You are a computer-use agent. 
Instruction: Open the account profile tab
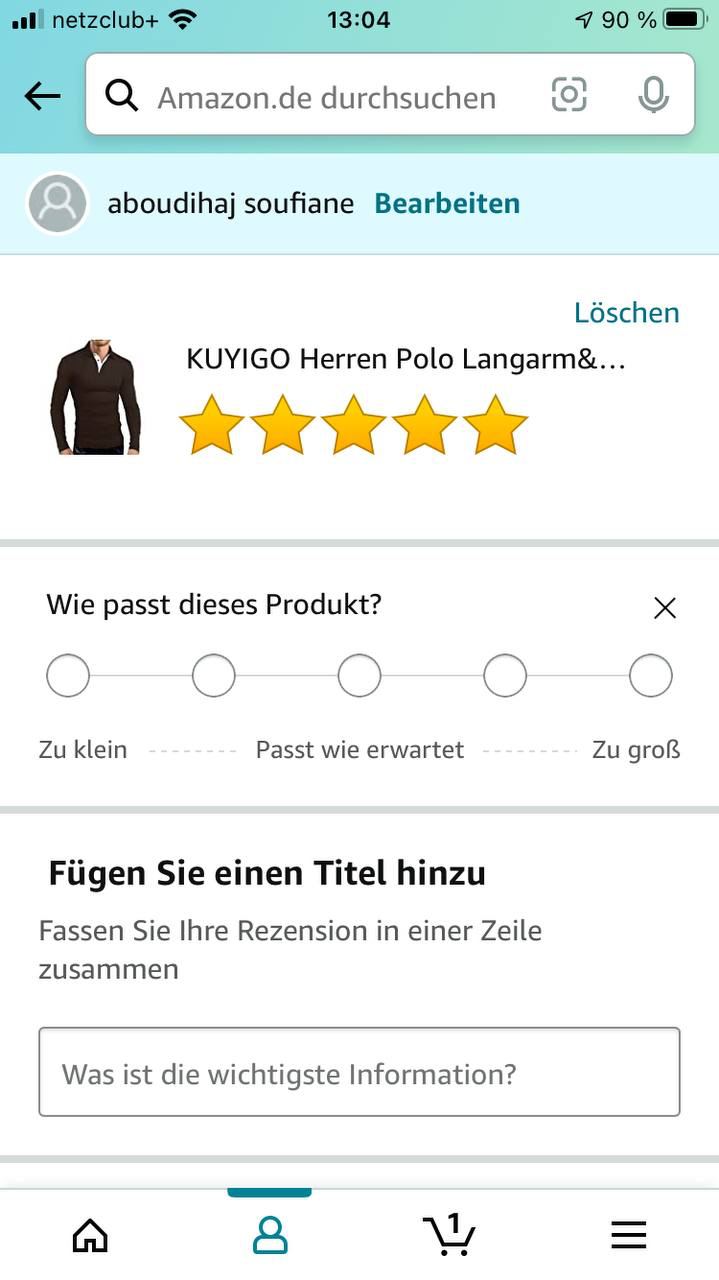(x=269, y=1236)
